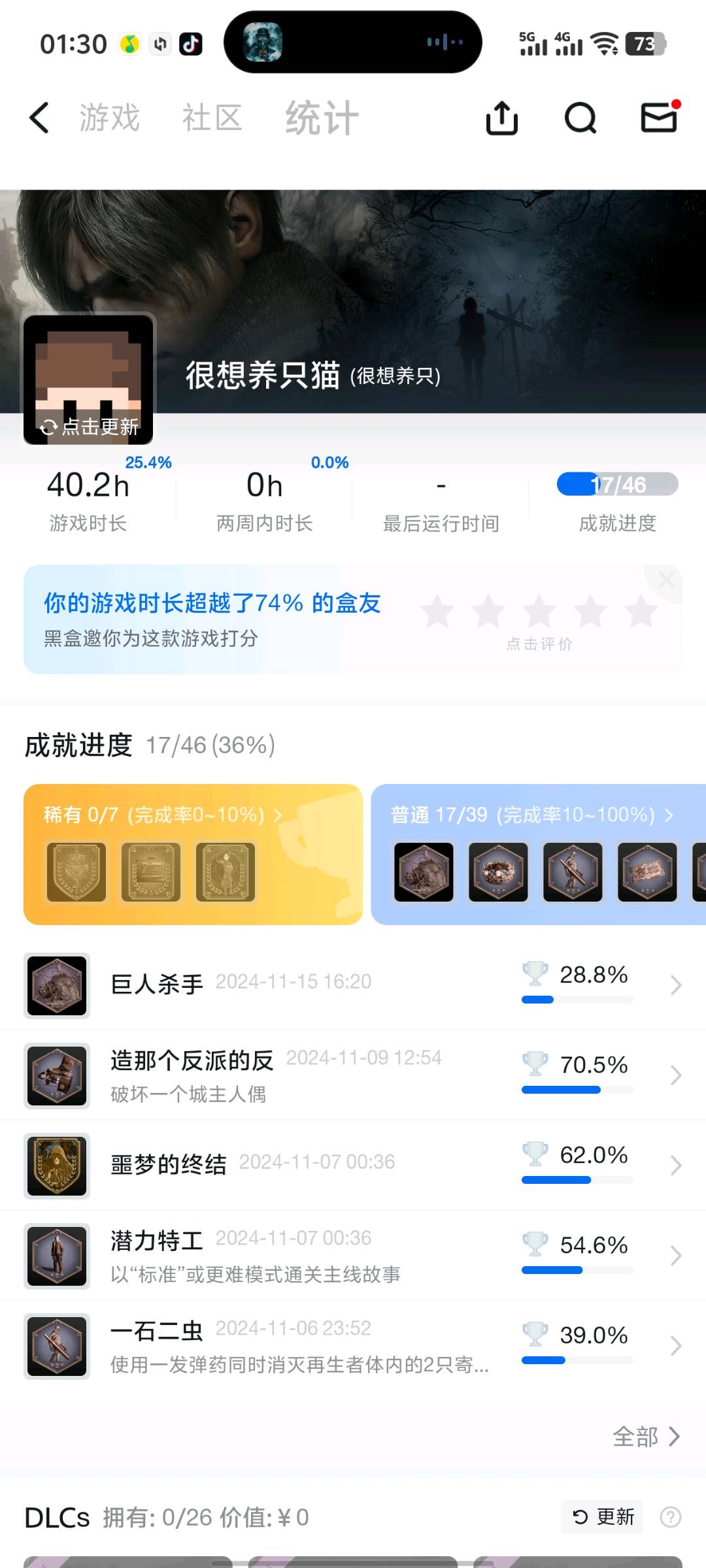Image resolution: width=706 pixels, height=1568 pixels.
Task: Open the 造那个反派的反 achievement
Action: pyautogui.click(x=353, y=1075)
